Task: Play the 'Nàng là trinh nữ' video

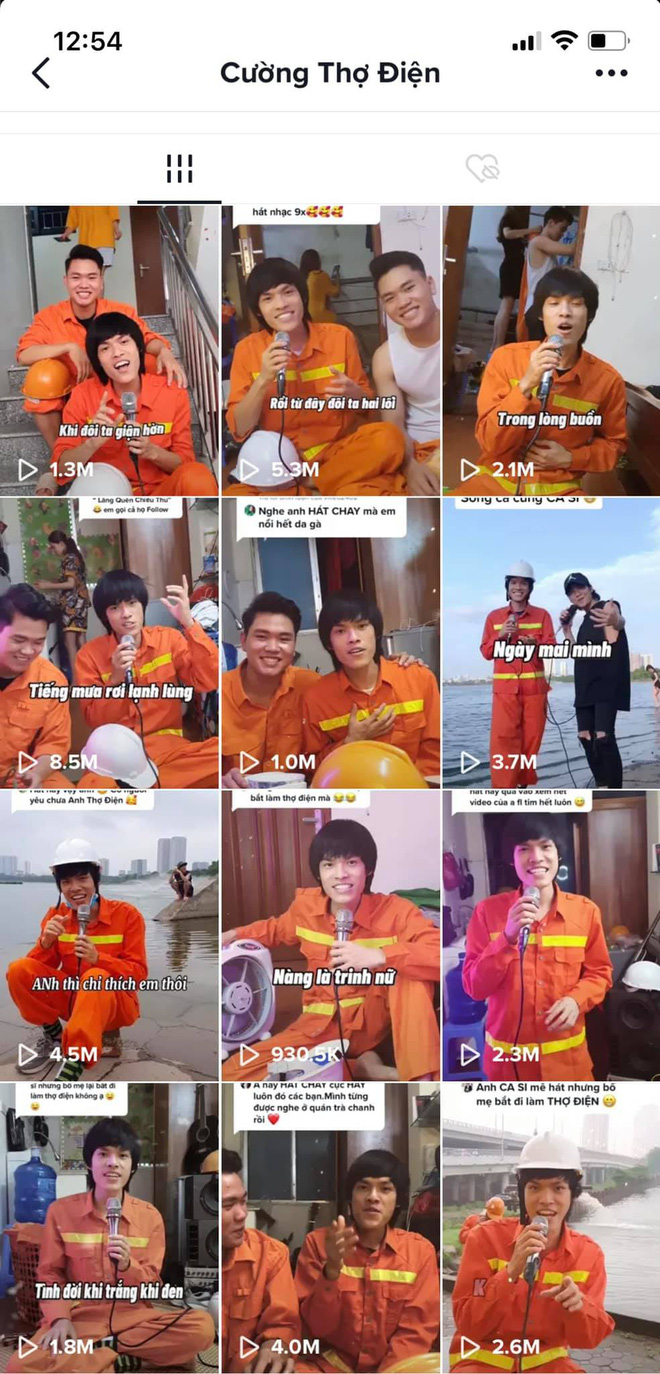Action: coord(330,935)
